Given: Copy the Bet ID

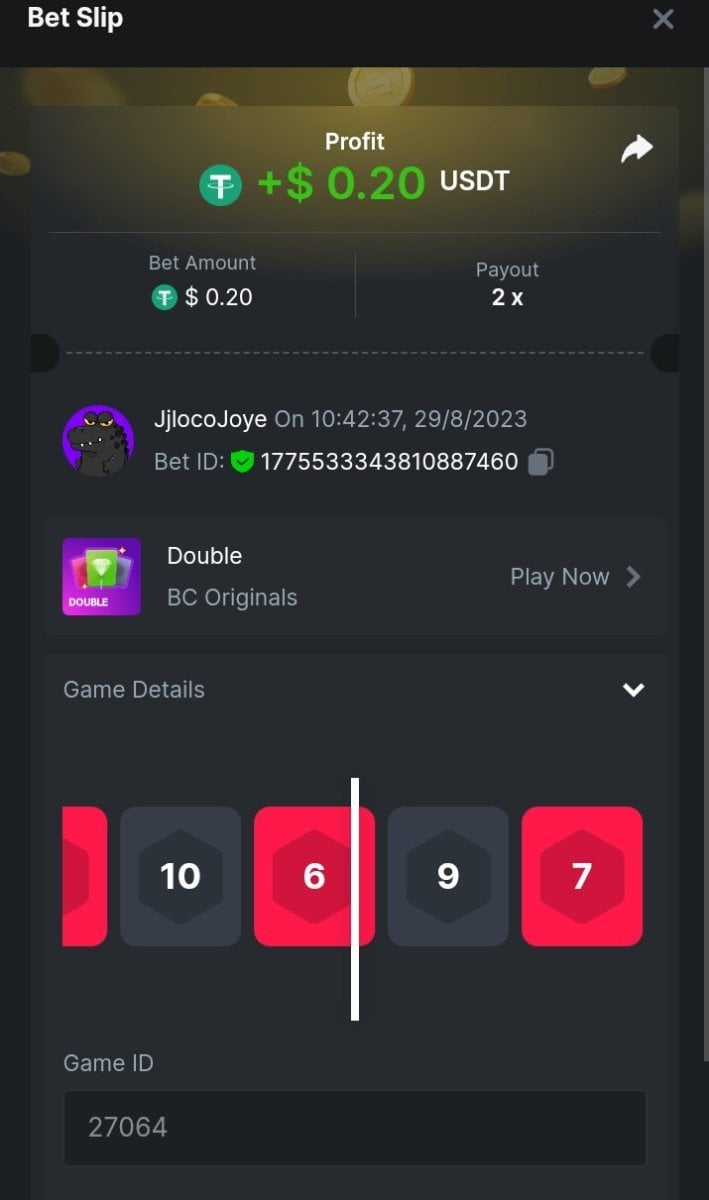Looking at the screenshot, I should 540,462.
